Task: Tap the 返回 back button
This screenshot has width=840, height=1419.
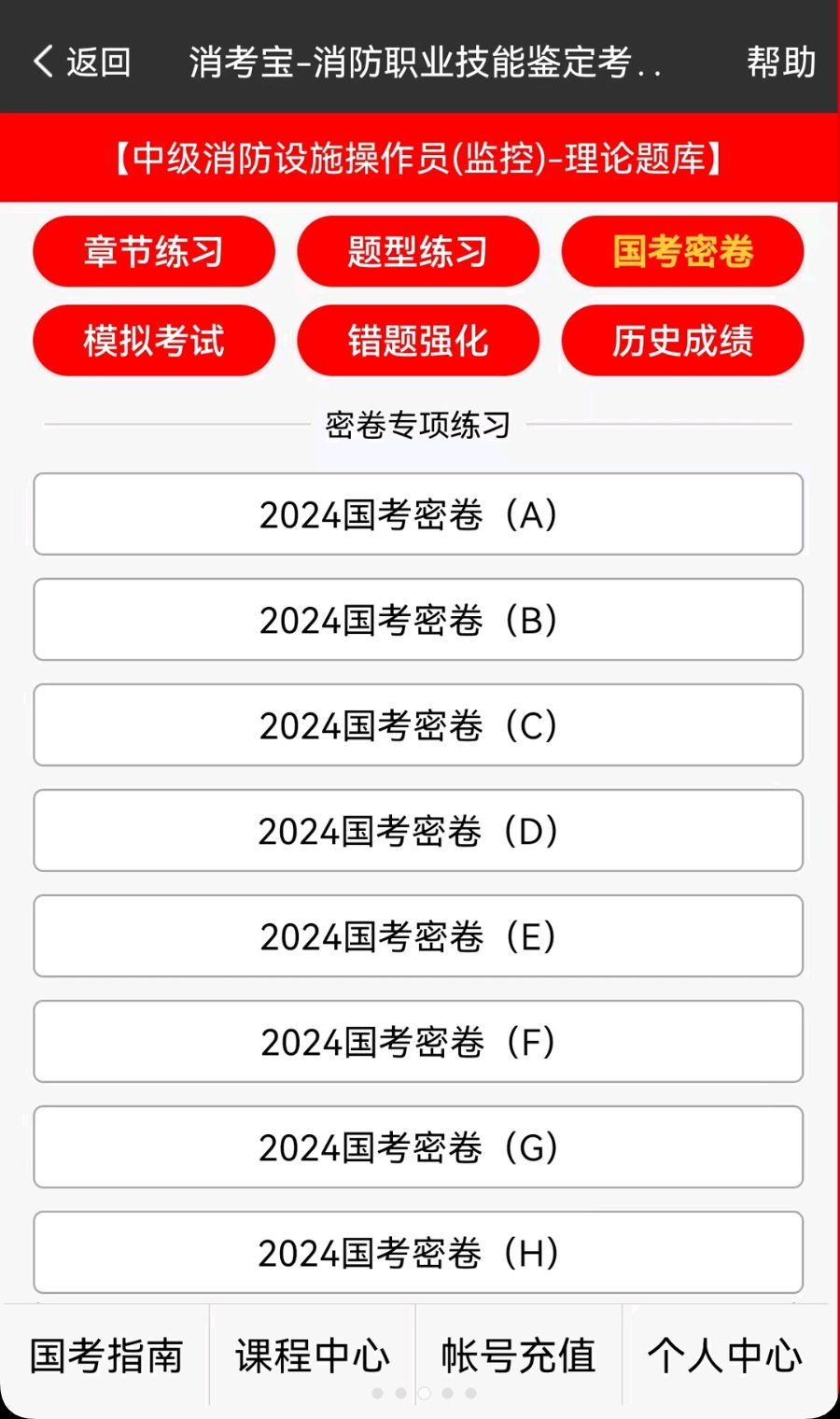Action: point(82,62)
